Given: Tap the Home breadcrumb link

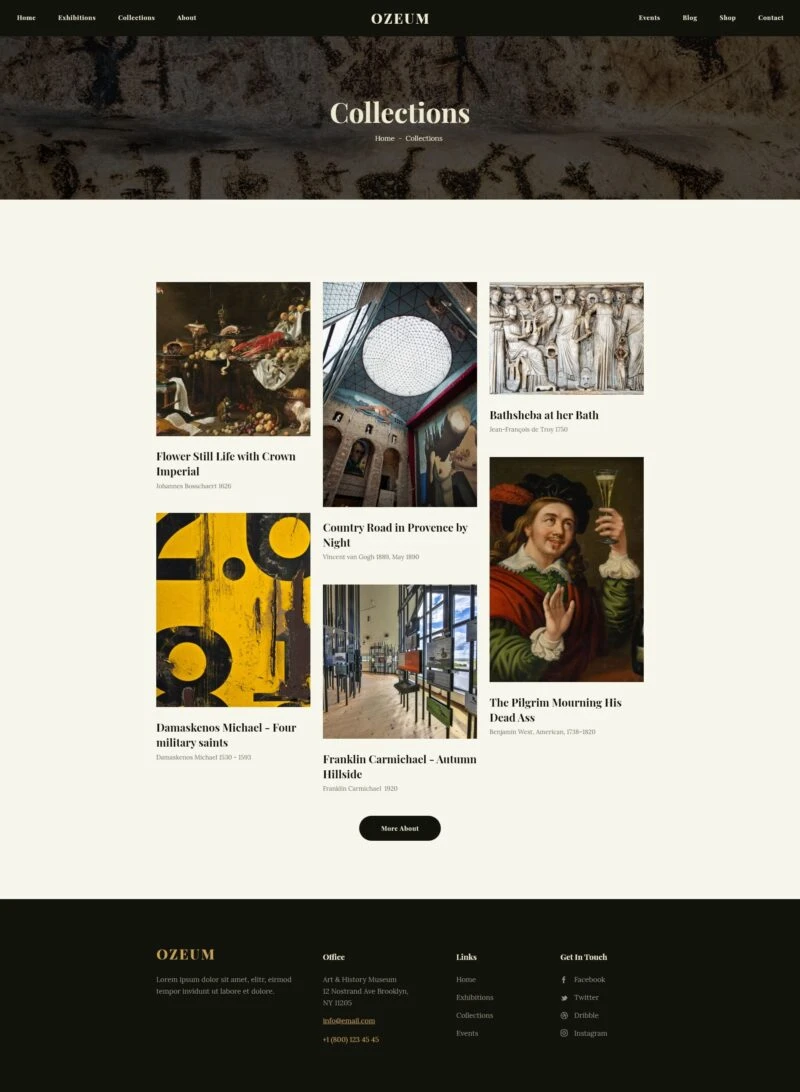Looking at the screenshot, I should (x=384, y=138).
